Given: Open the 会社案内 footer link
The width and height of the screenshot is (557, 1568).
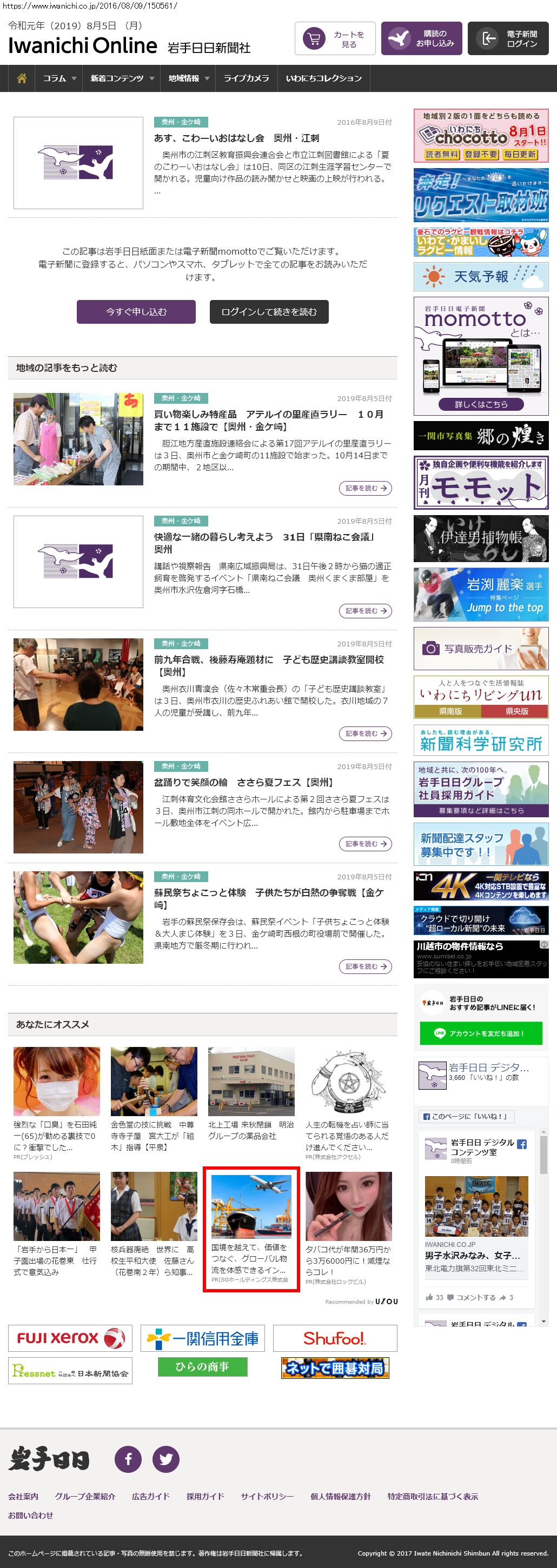Looking at the screenshot, I should (x=23, y=1496).
